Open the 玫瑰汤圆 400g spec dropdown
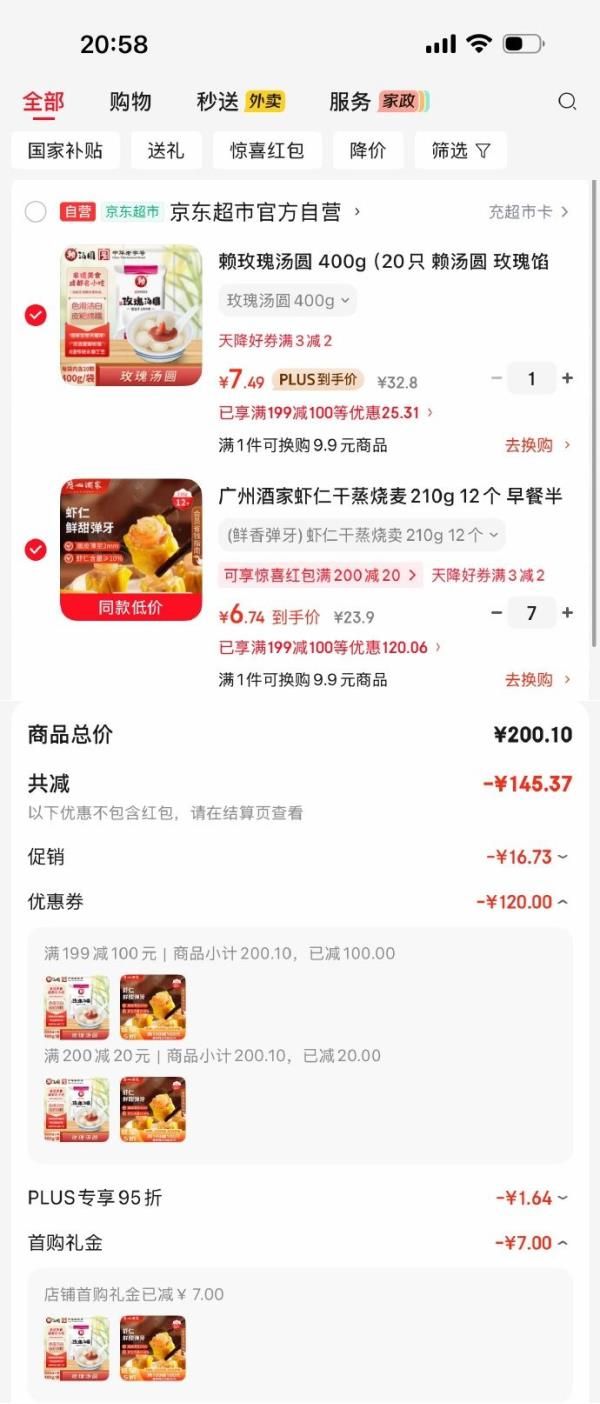The width and height of the screenshot is (600, 1404). coord(288,300)
